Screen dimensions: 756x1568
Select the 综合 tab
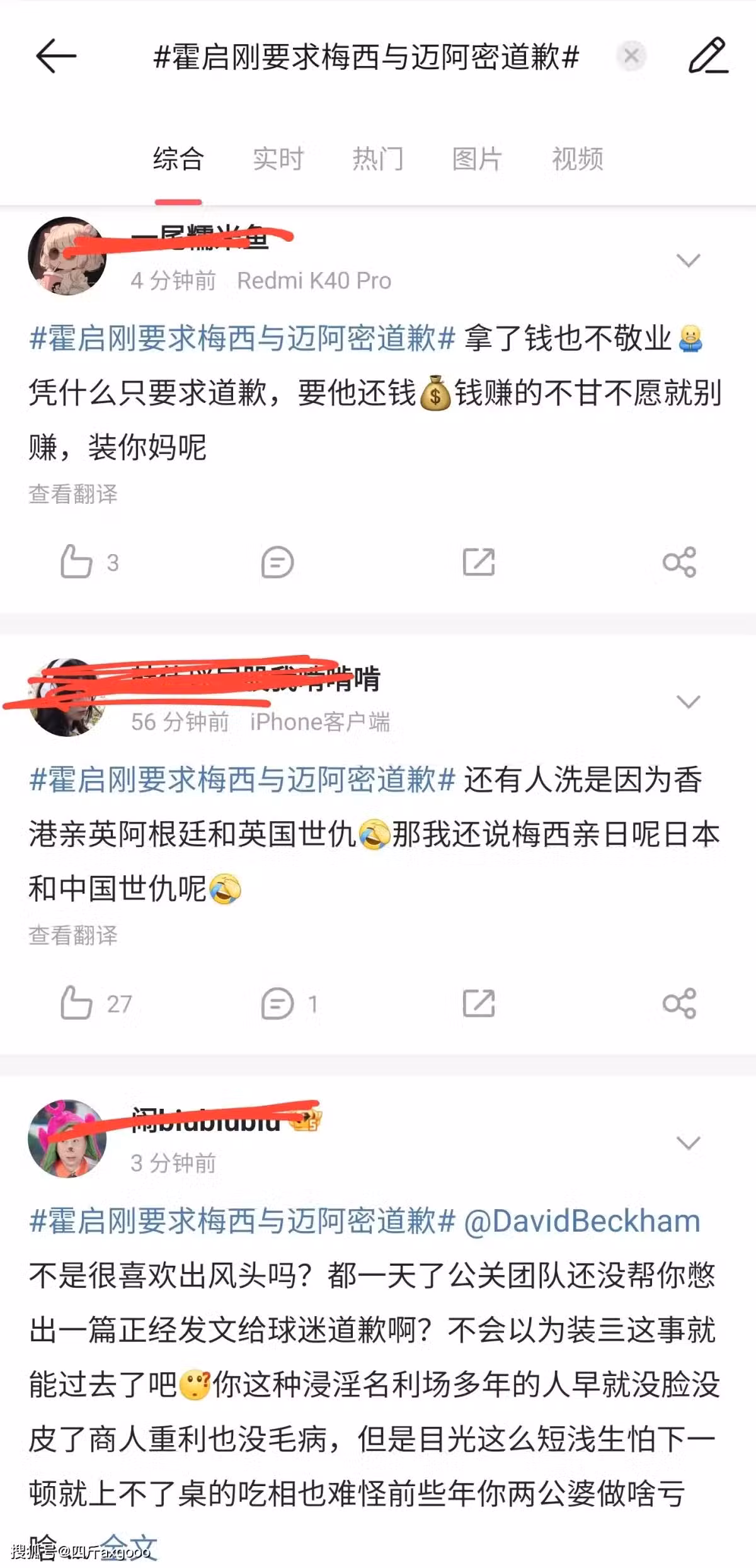tap(178, 159)
